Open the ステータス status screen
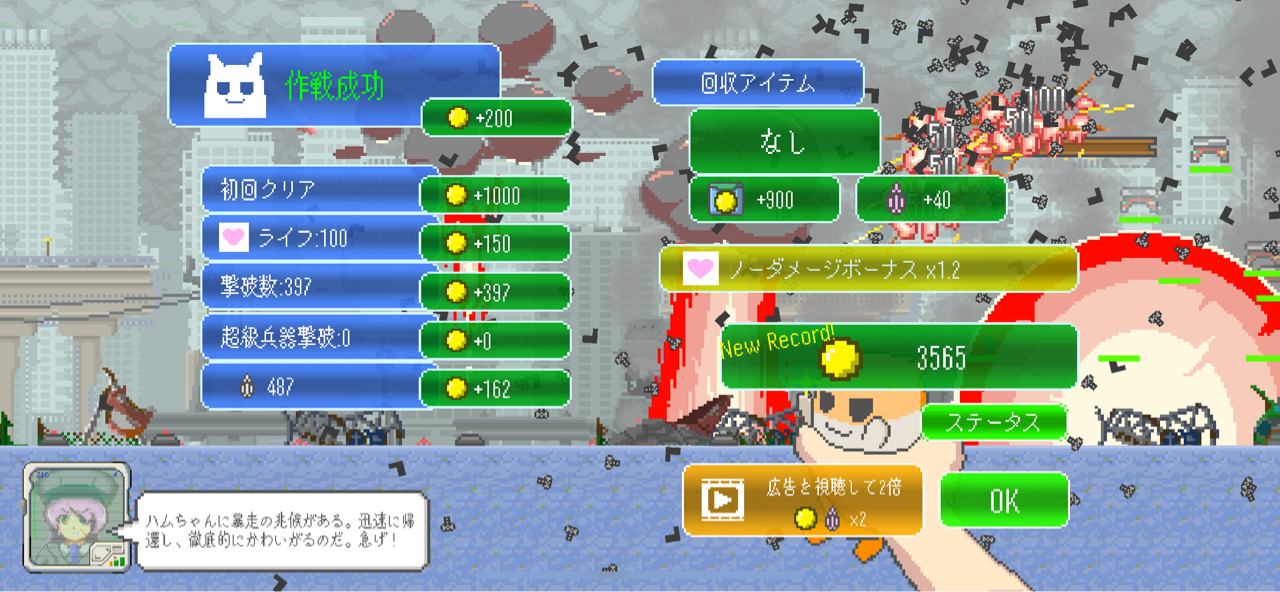Viewport: 1280px width, 592px height. [x=993, y=422]
